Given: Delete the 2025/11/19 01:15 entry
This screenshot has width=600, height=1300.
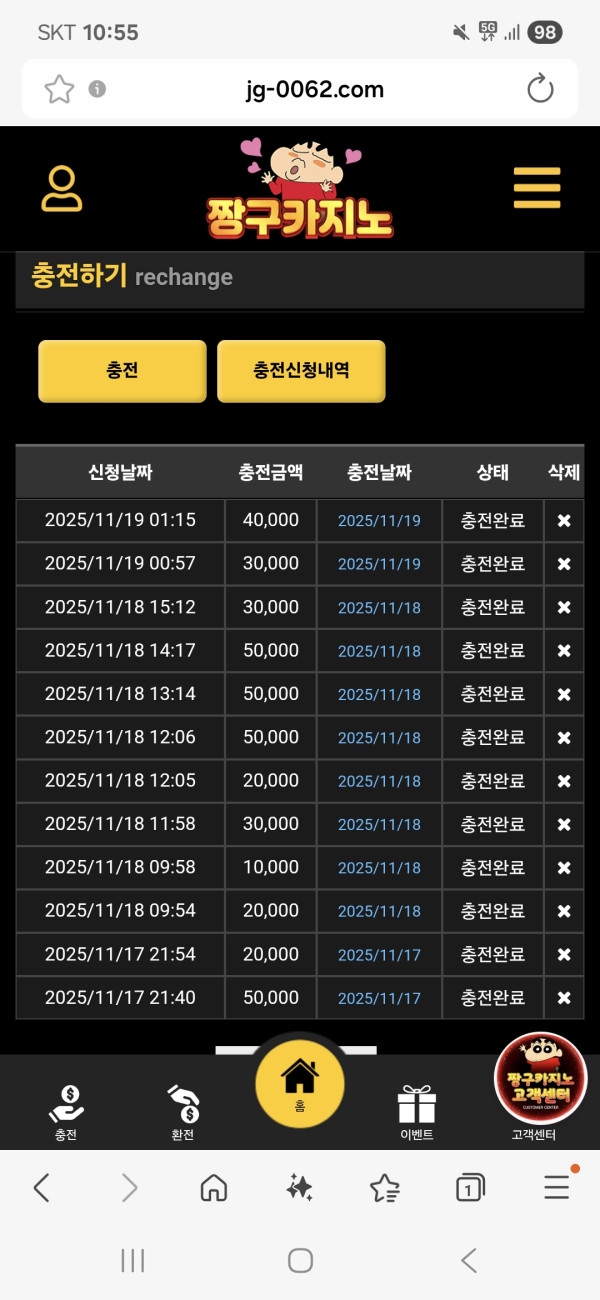Looking at the screenshot, I should [x=564, y=521].
